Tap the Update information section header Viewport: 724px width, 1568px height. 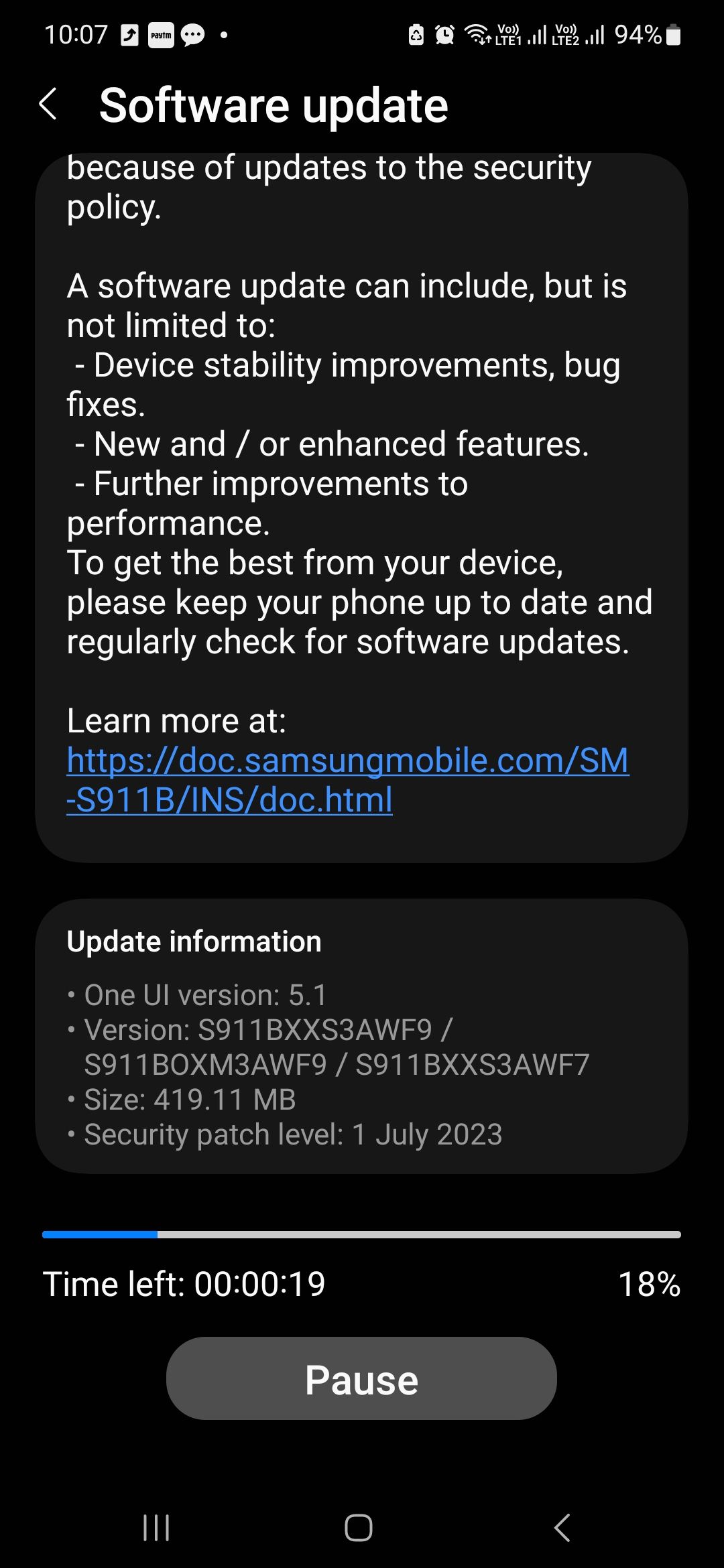[x=194, y=941]
